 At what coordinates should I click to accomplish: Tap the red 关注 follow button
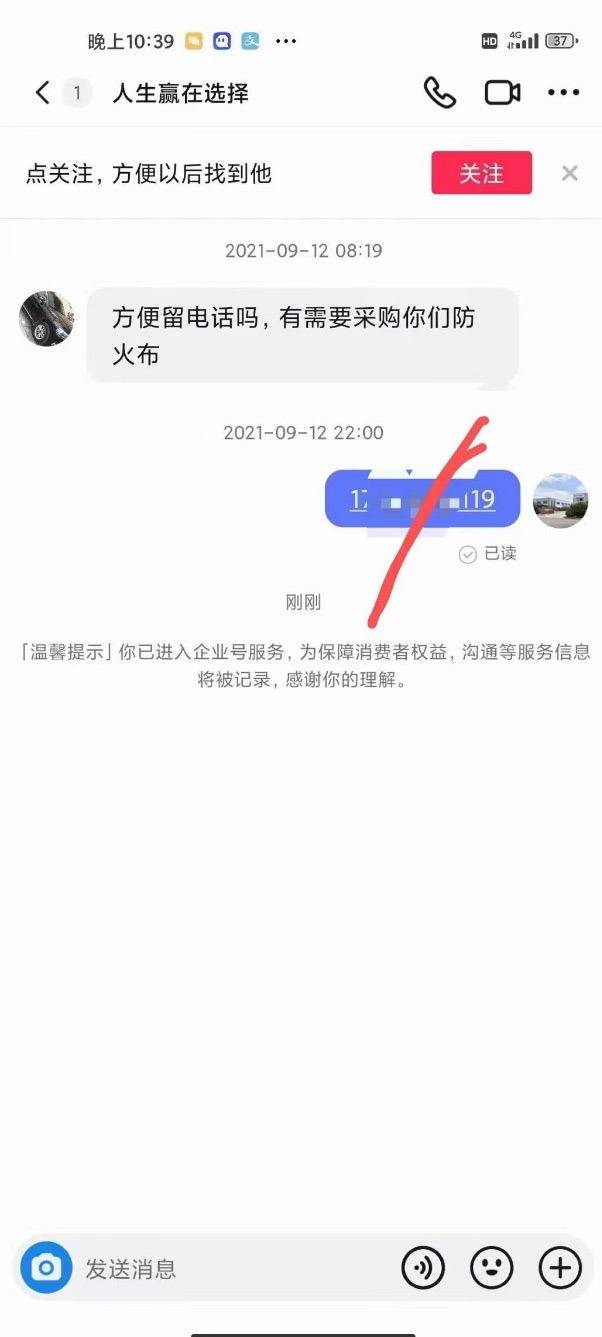pyautogui.click(x=481, y=173)
